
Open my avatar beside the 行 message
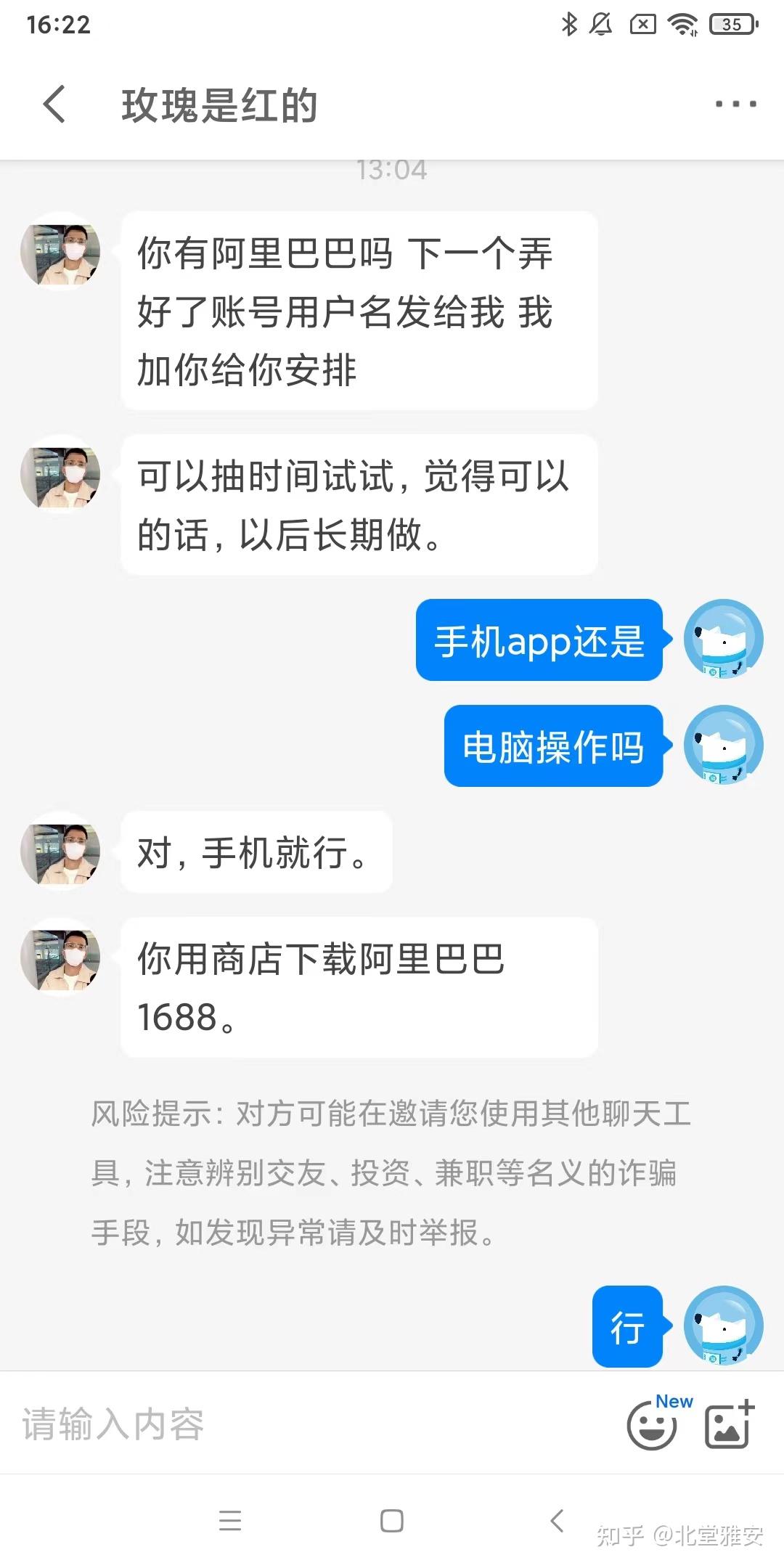pyautogui.click(x=723, y=1326)
